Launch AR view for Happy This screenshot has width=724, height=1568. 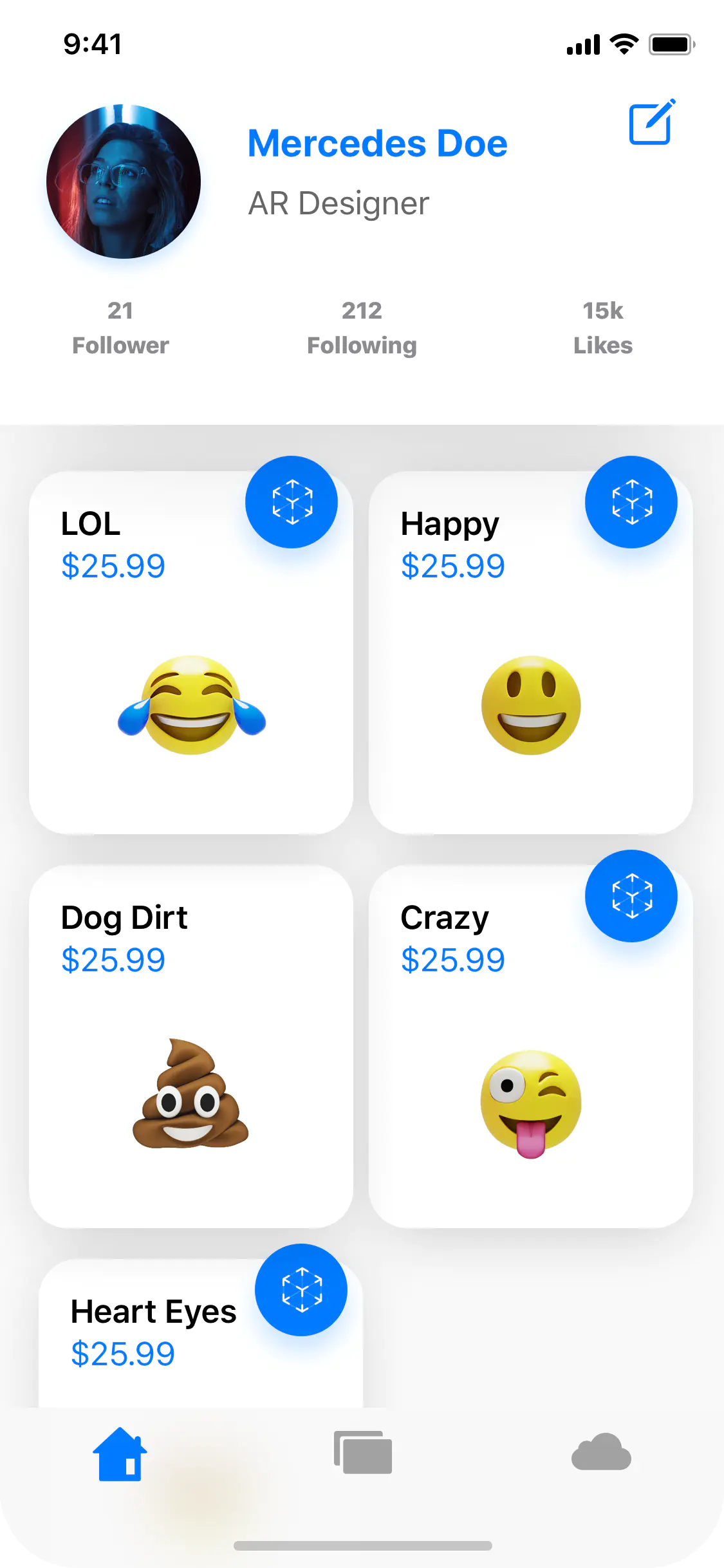[631, 502]
